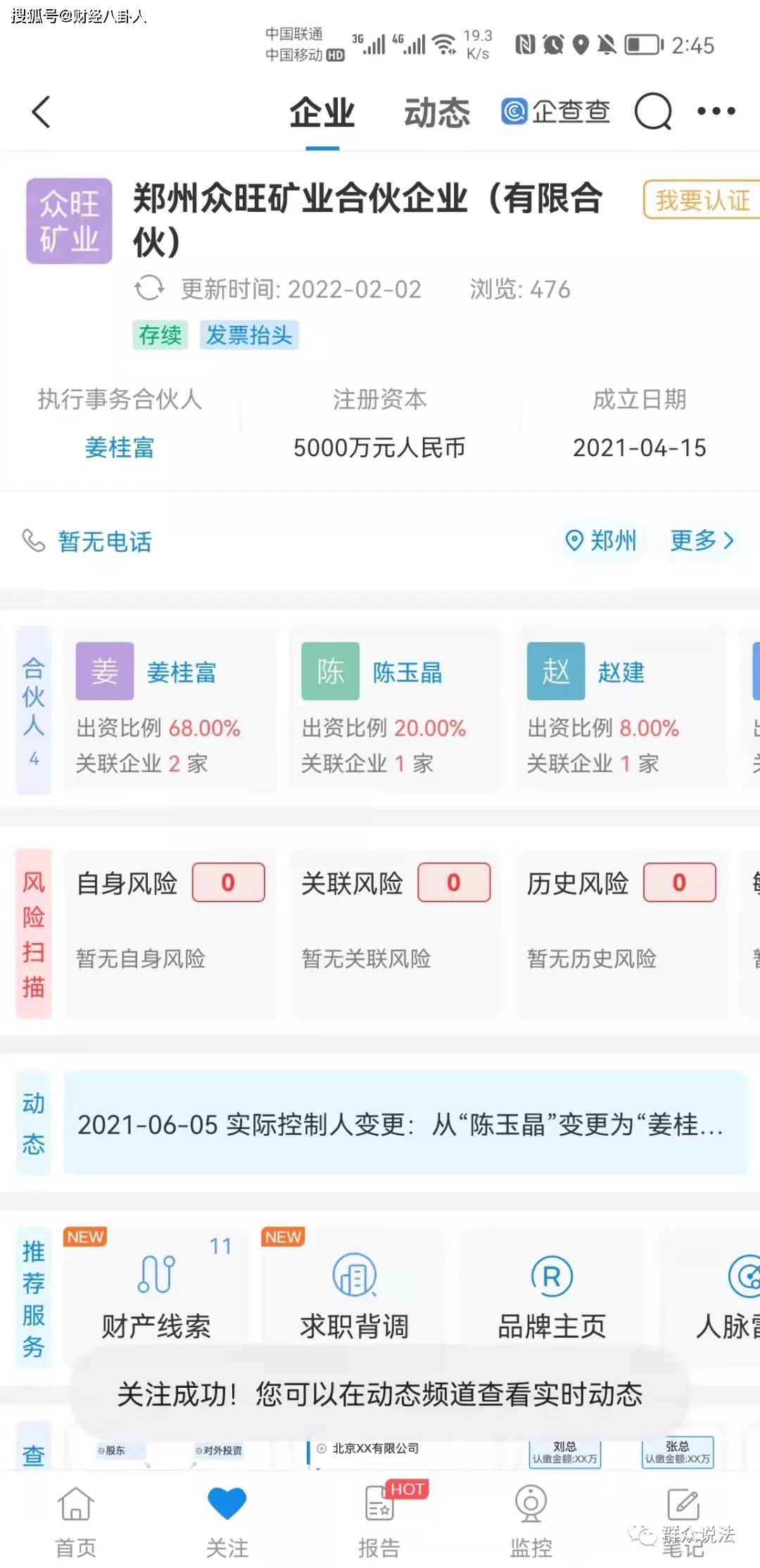Open executive partner 姜桂富 link

pos(120,448)
